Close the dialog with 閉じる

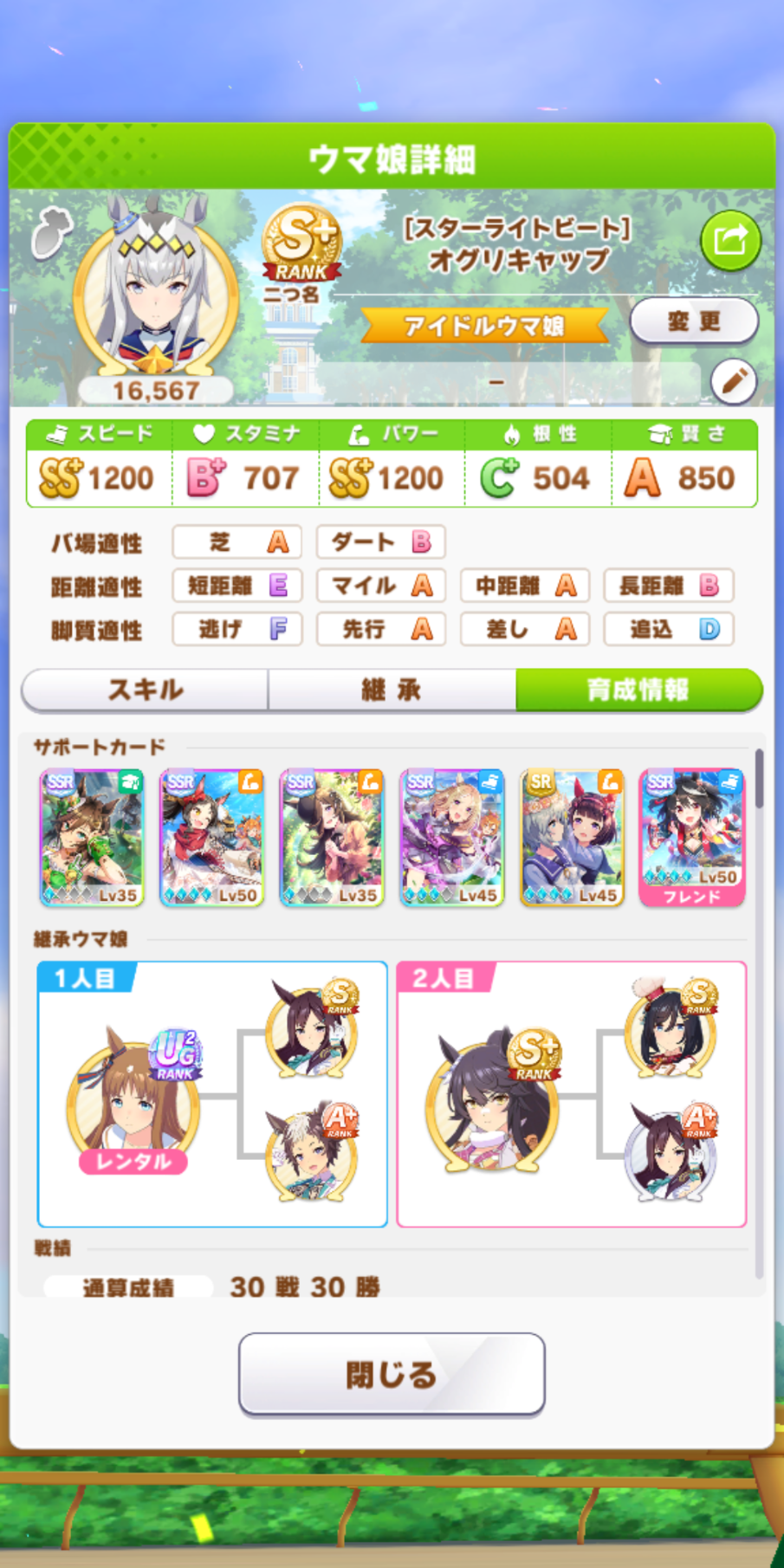(x=392, y=1374)
